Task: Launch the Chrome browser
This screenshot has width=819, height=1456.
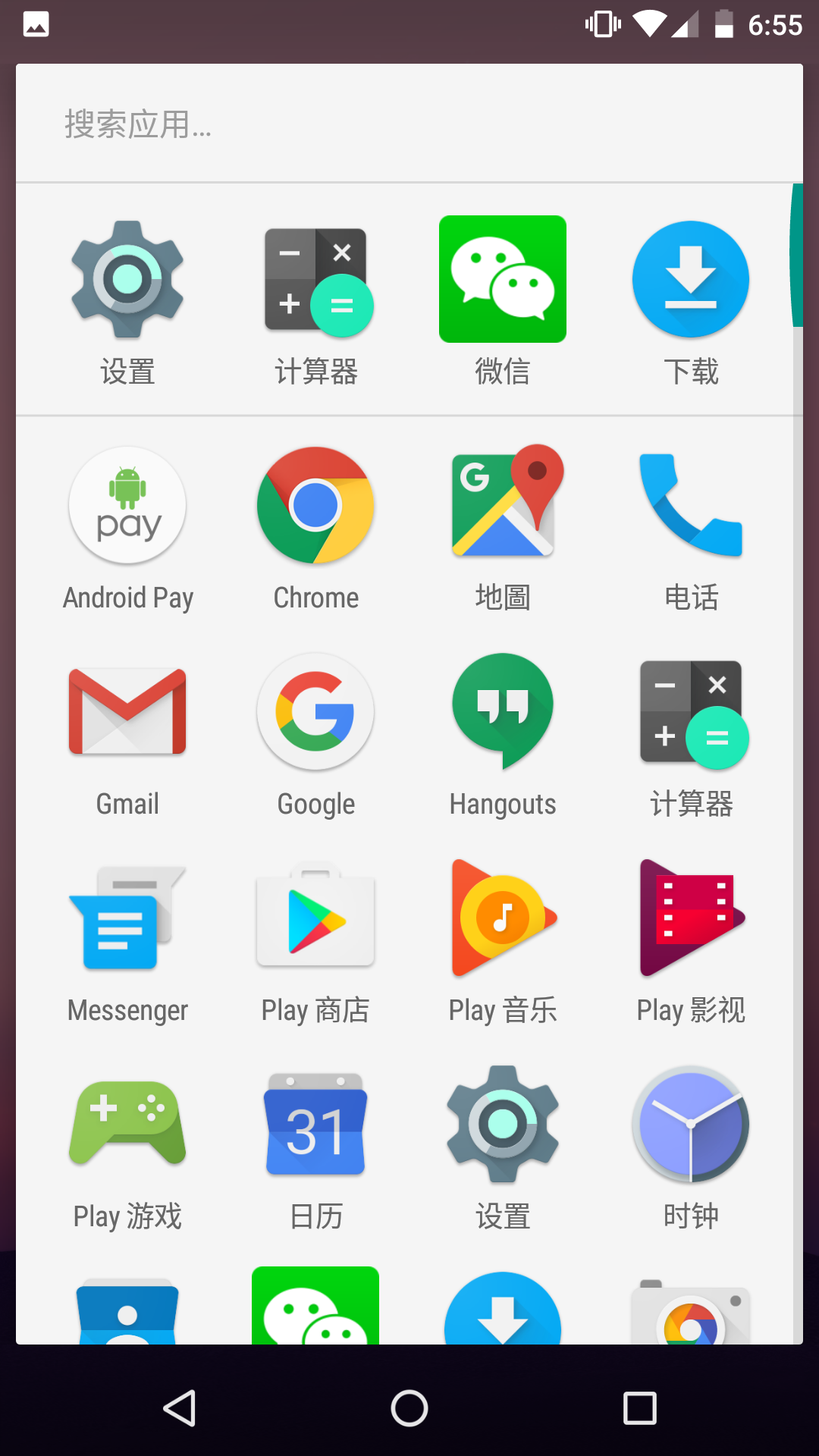Action: tap(315, 529)
